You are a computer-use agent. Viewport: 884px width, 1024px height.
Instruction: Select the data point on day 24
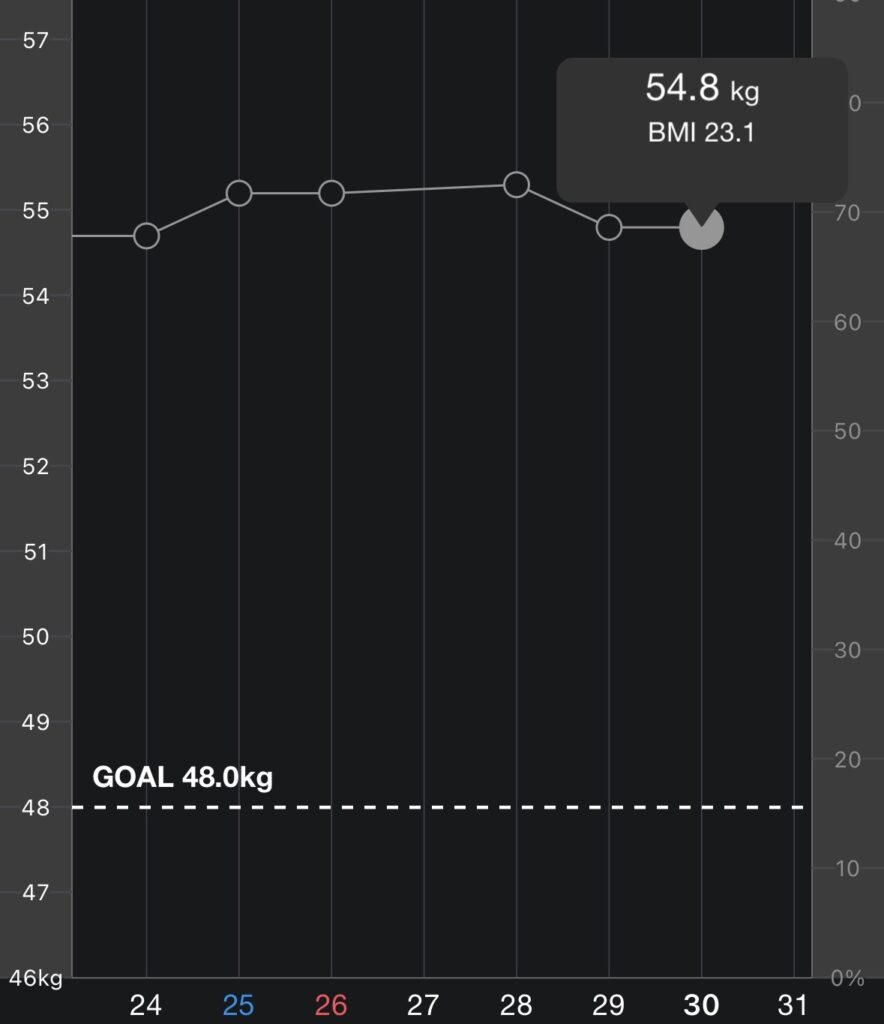(x=146, y=236)
